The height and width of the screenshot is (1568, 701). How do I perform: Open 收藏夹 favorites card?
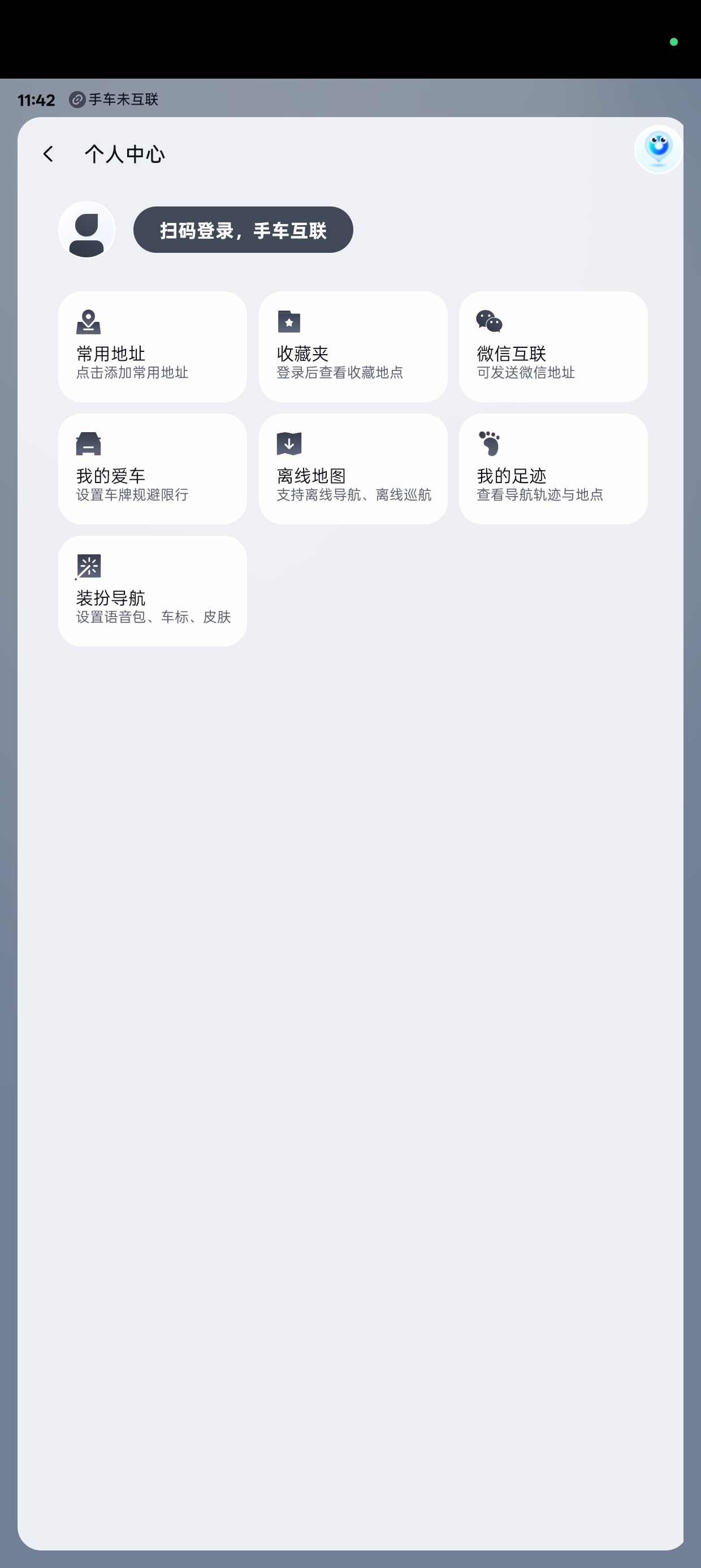[x=352, y=346]
